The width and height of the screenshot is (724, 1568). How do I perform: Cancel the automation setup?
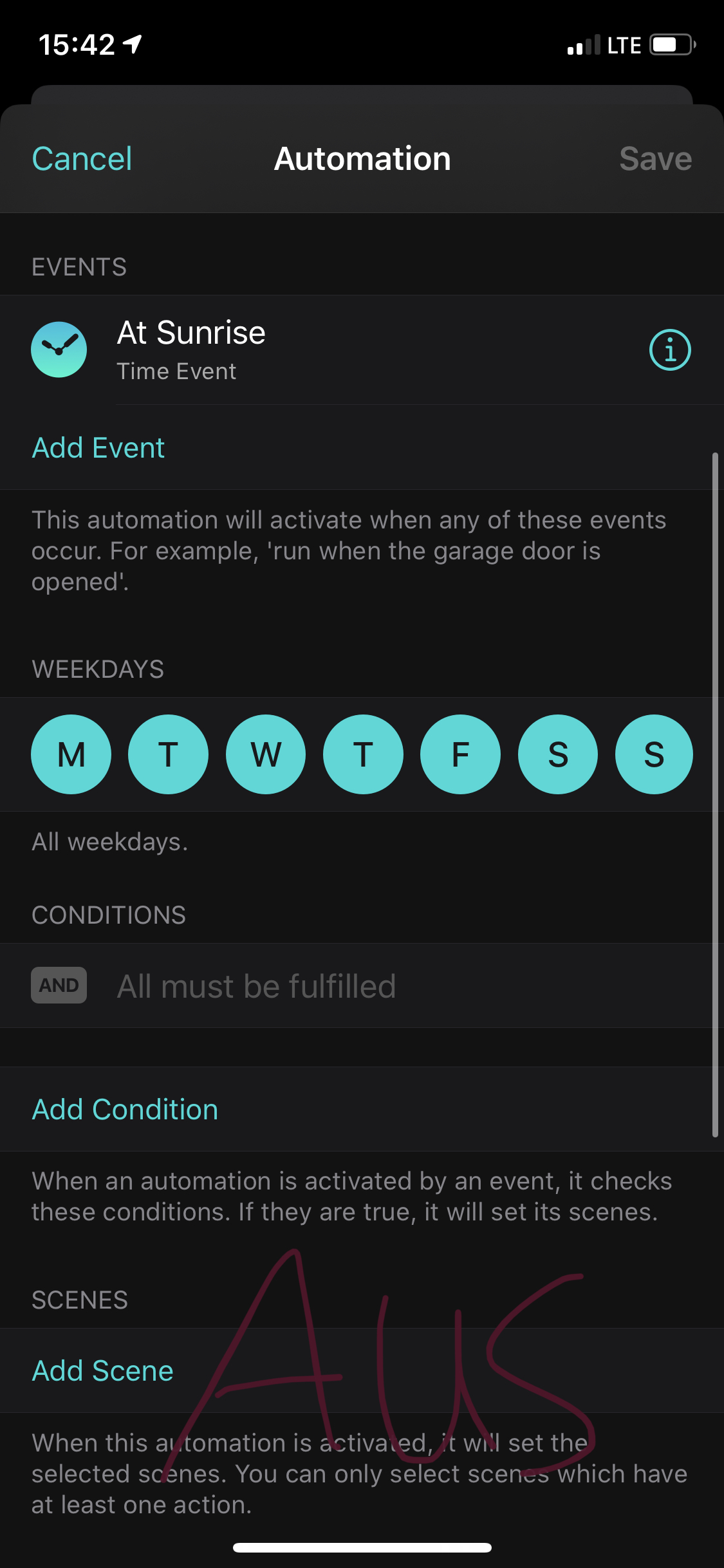point(82,159)
